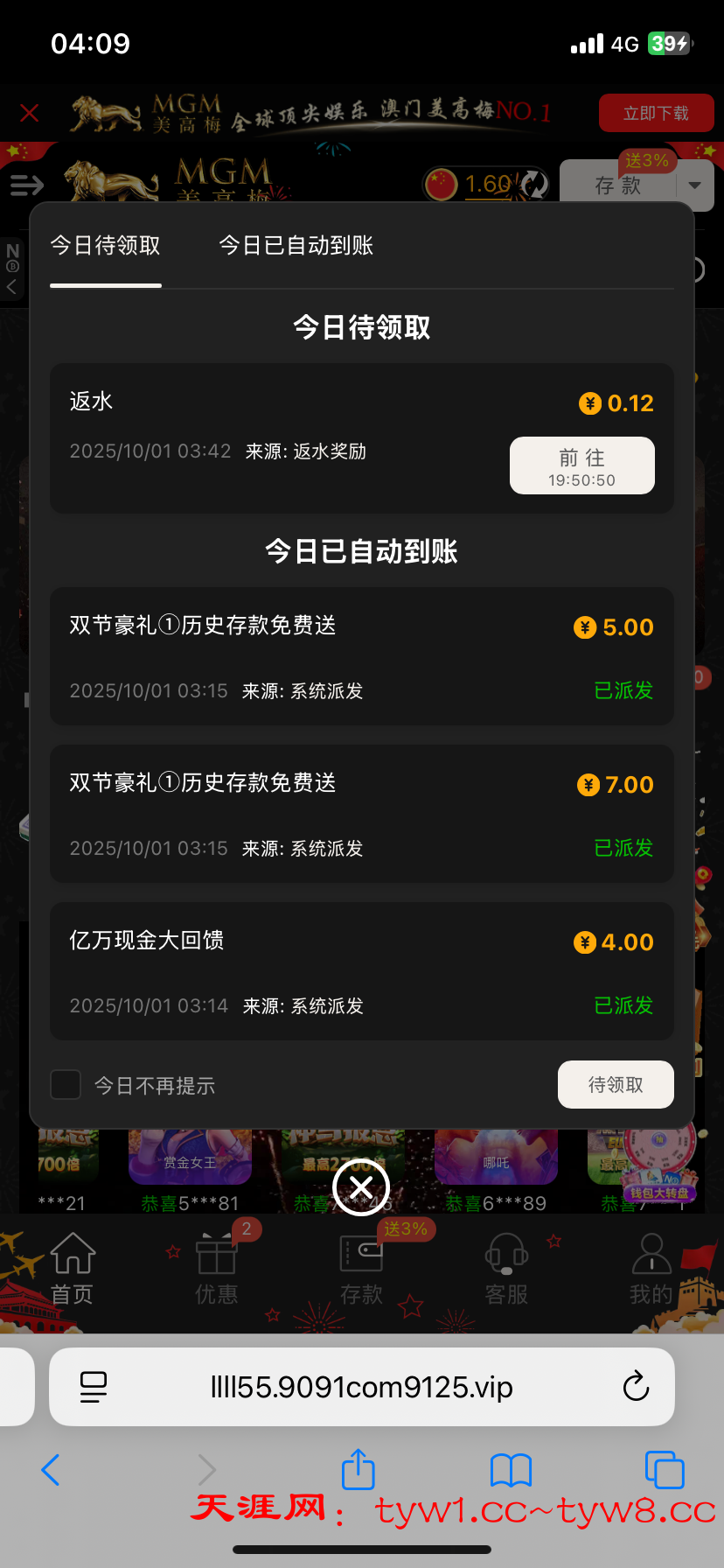The height and width of the screenshot is (1568, 724).
Task: Check the 今日不再提示 checkbox
Action: (66, 1085)
